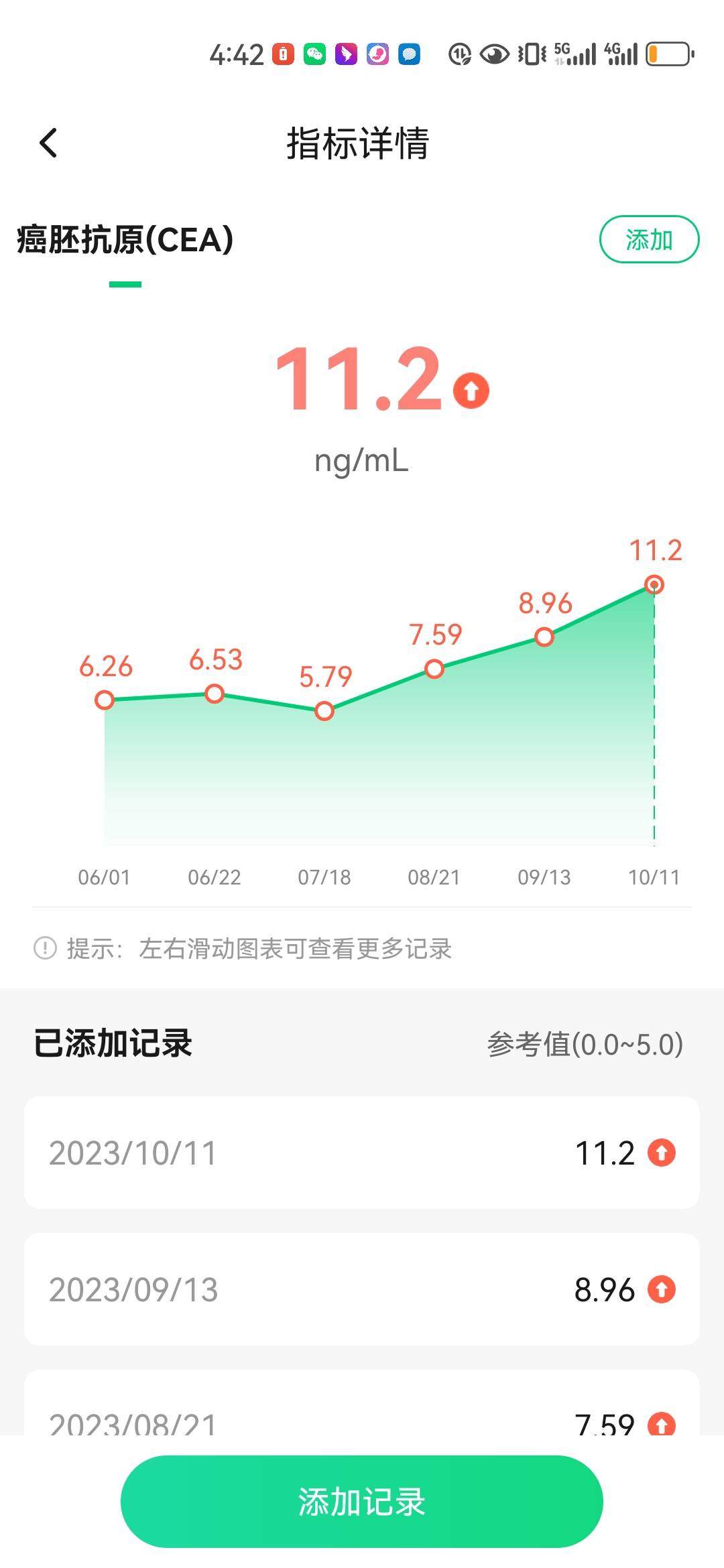Image resolution: width=724 pixels, height=1568 pixels.
Task: Open the 指标详情 title area
Action: coord(358,144)
